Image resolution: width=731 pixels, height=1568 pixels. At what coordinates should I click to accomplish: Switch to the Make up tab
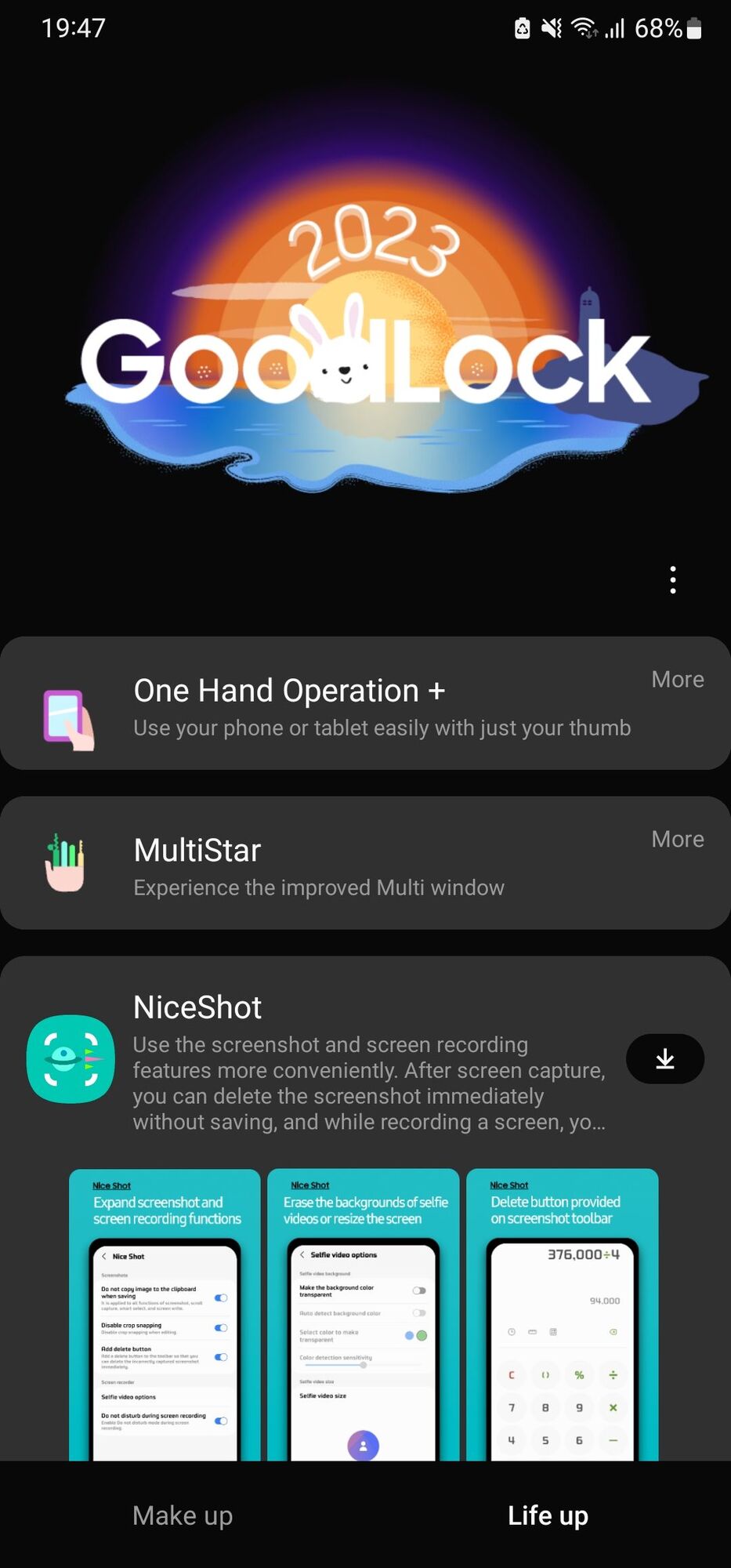[183, 1515]
